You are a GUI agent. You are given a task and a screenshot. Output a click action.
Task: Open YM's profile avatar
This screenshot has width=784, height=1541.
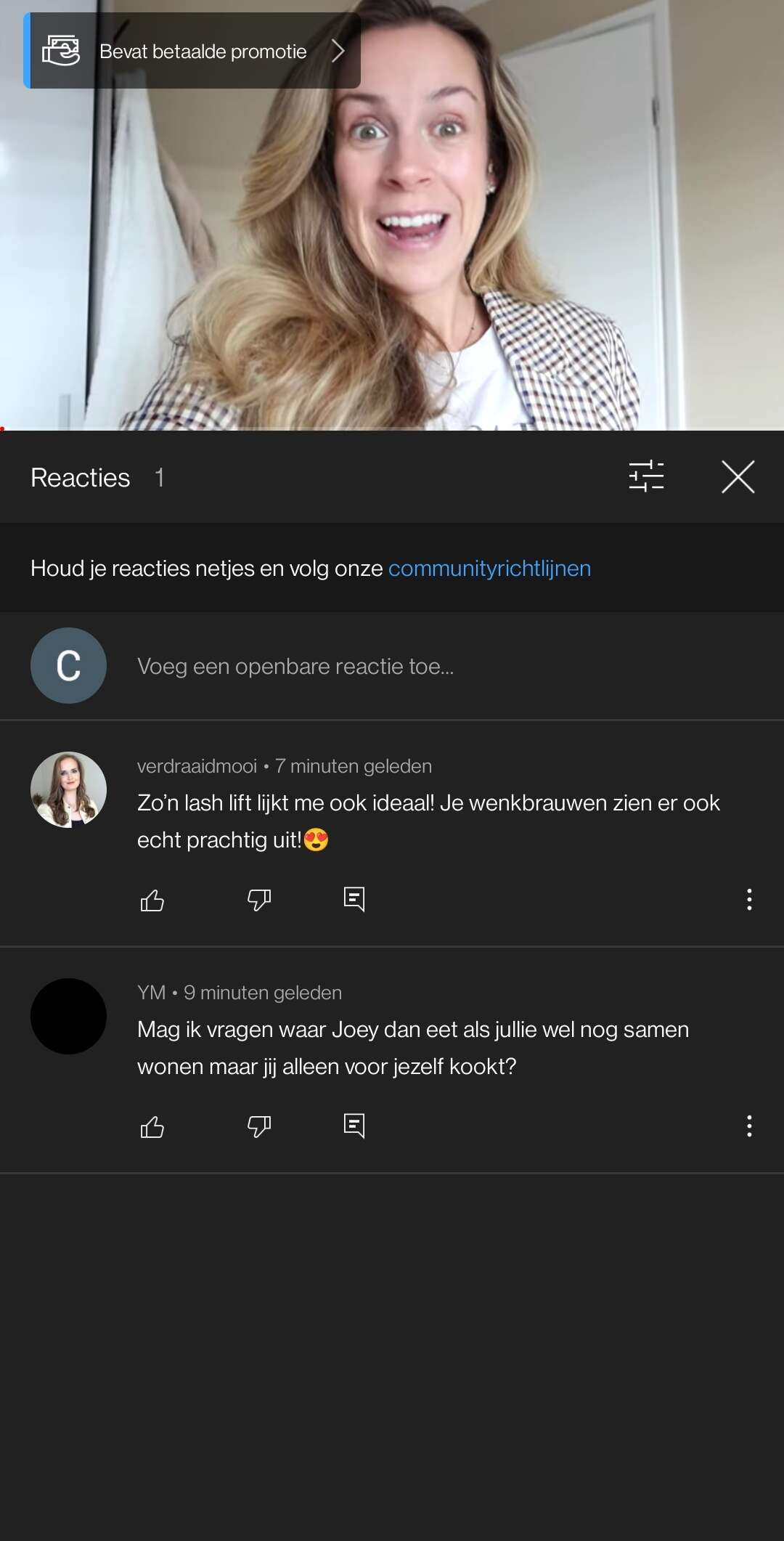[x=68, y=1016]
